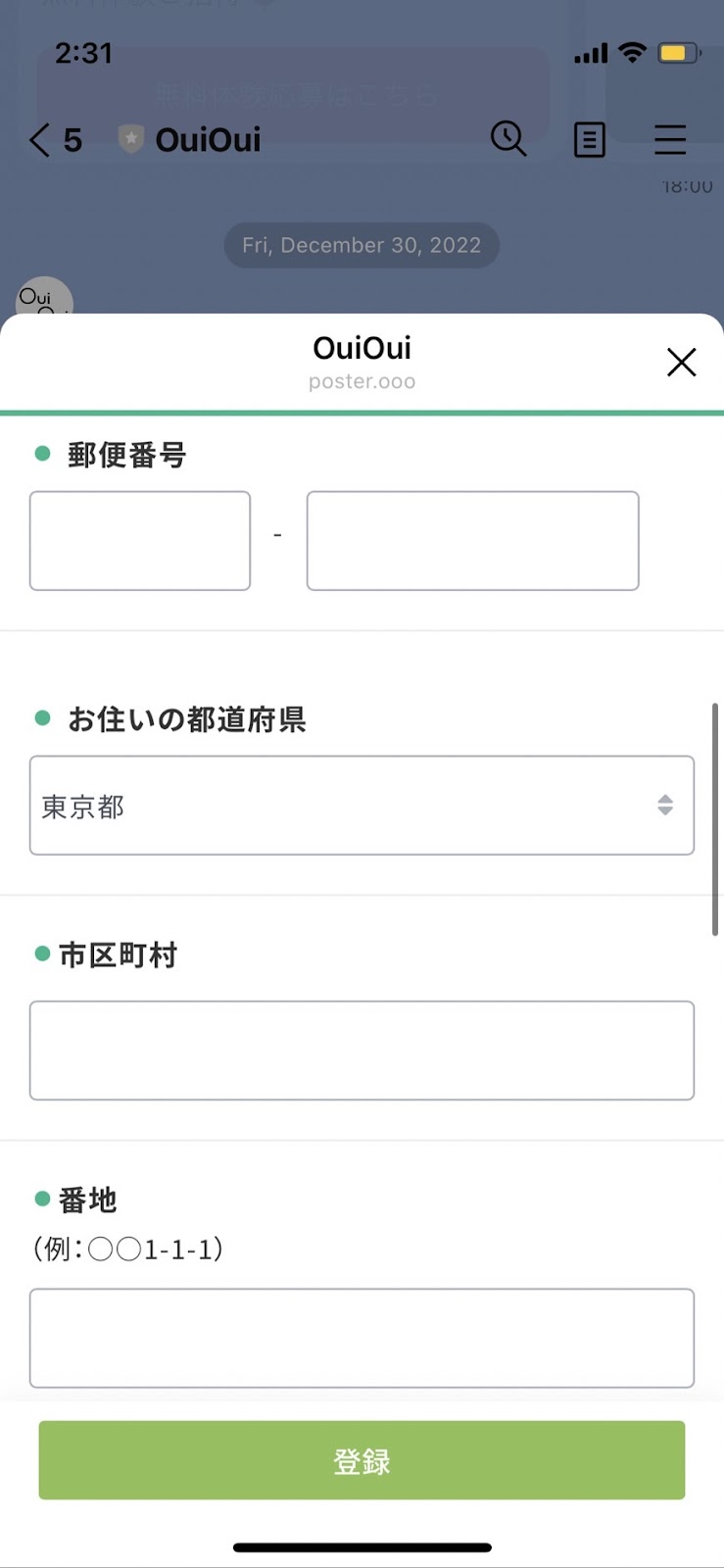The width and height of the screenshot is (724, 1568).
Task: Go back to the chat list
Action: tap(55, 140)
